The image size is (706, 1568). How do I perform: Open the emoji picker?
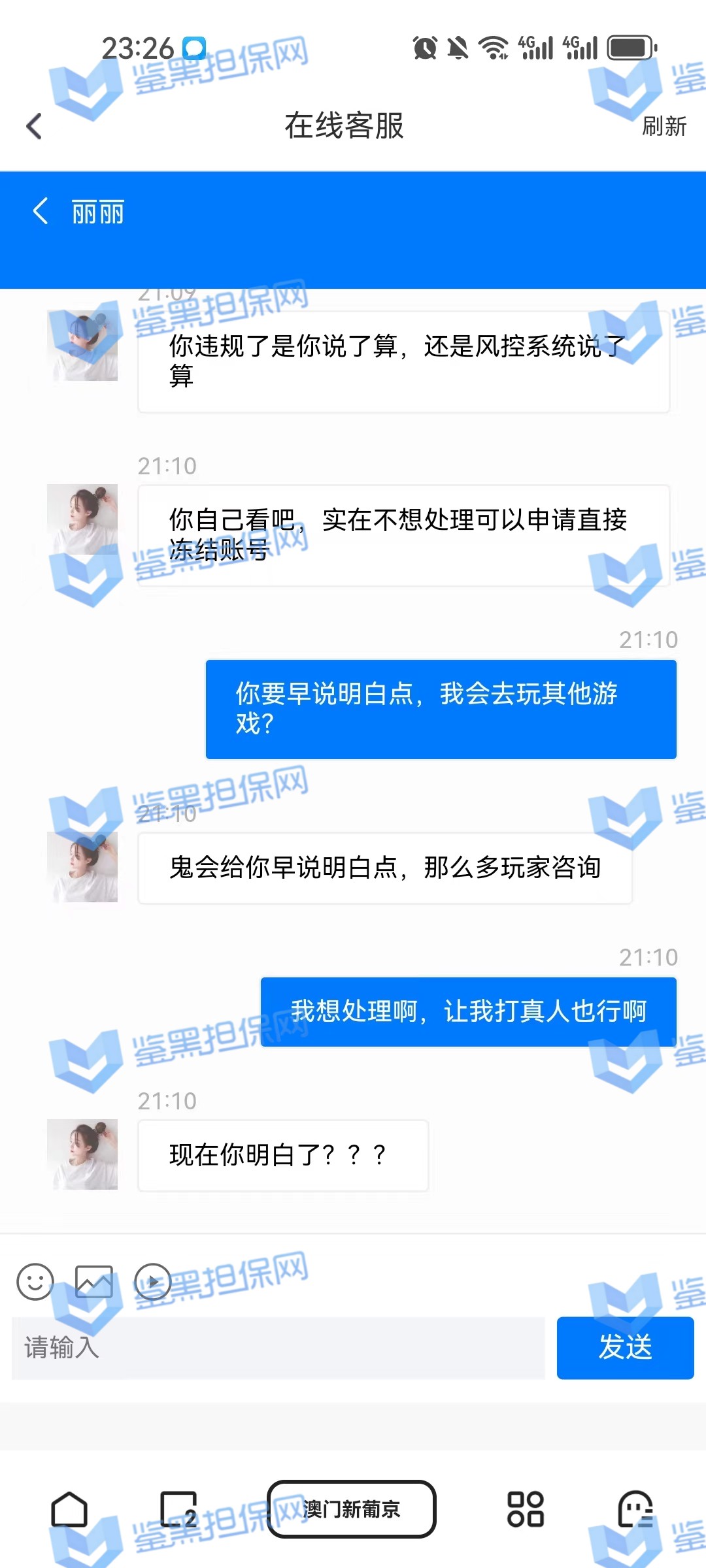[35, 1281]
